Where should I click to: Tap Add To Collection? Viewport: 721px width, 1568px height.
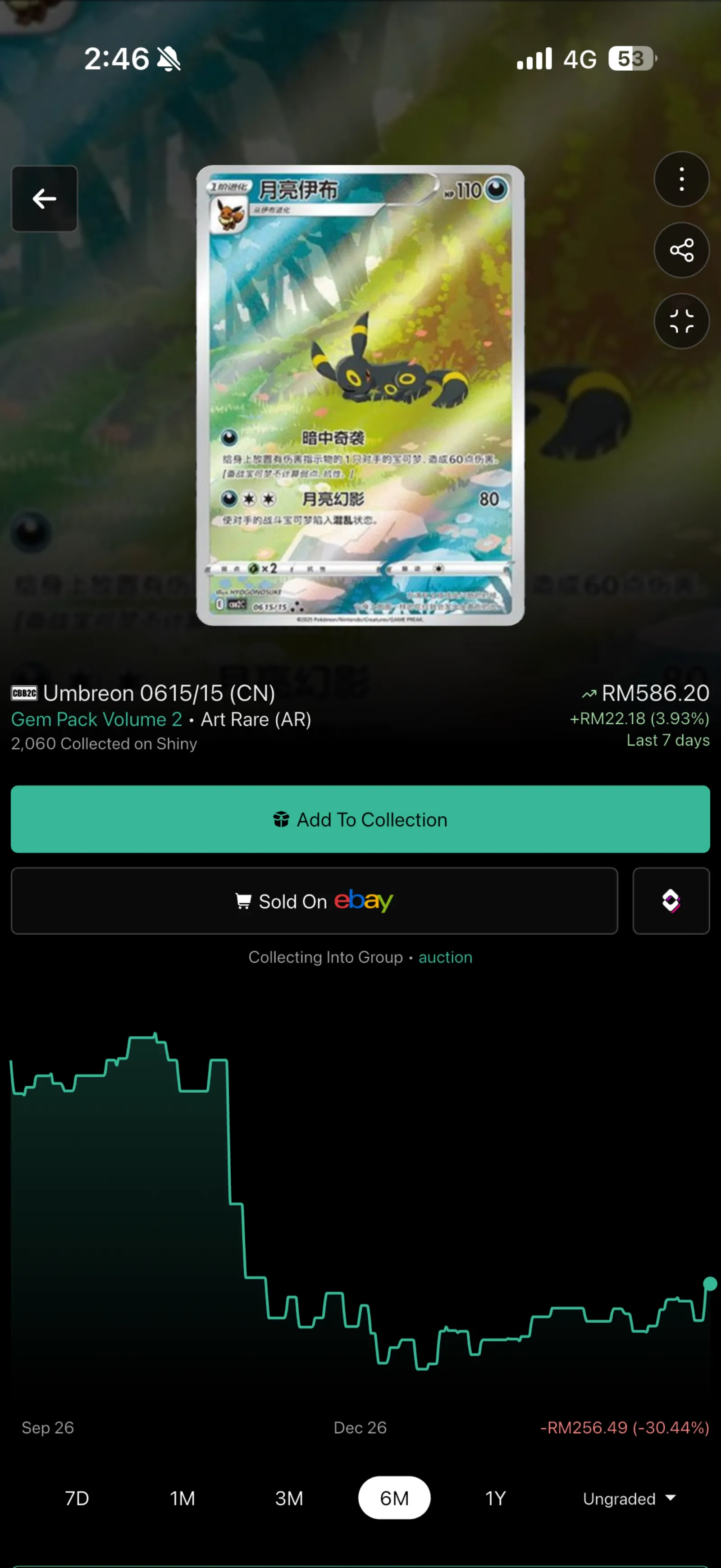click(360, 819)
